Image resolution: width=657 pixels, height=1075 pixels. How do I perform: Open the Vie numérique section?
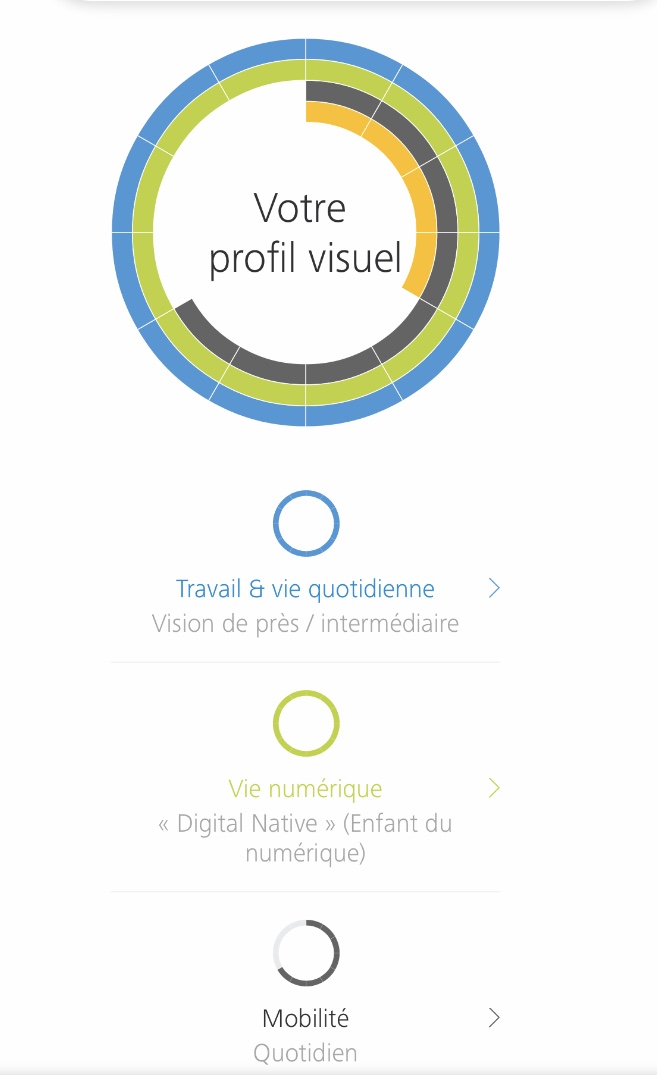305,789
